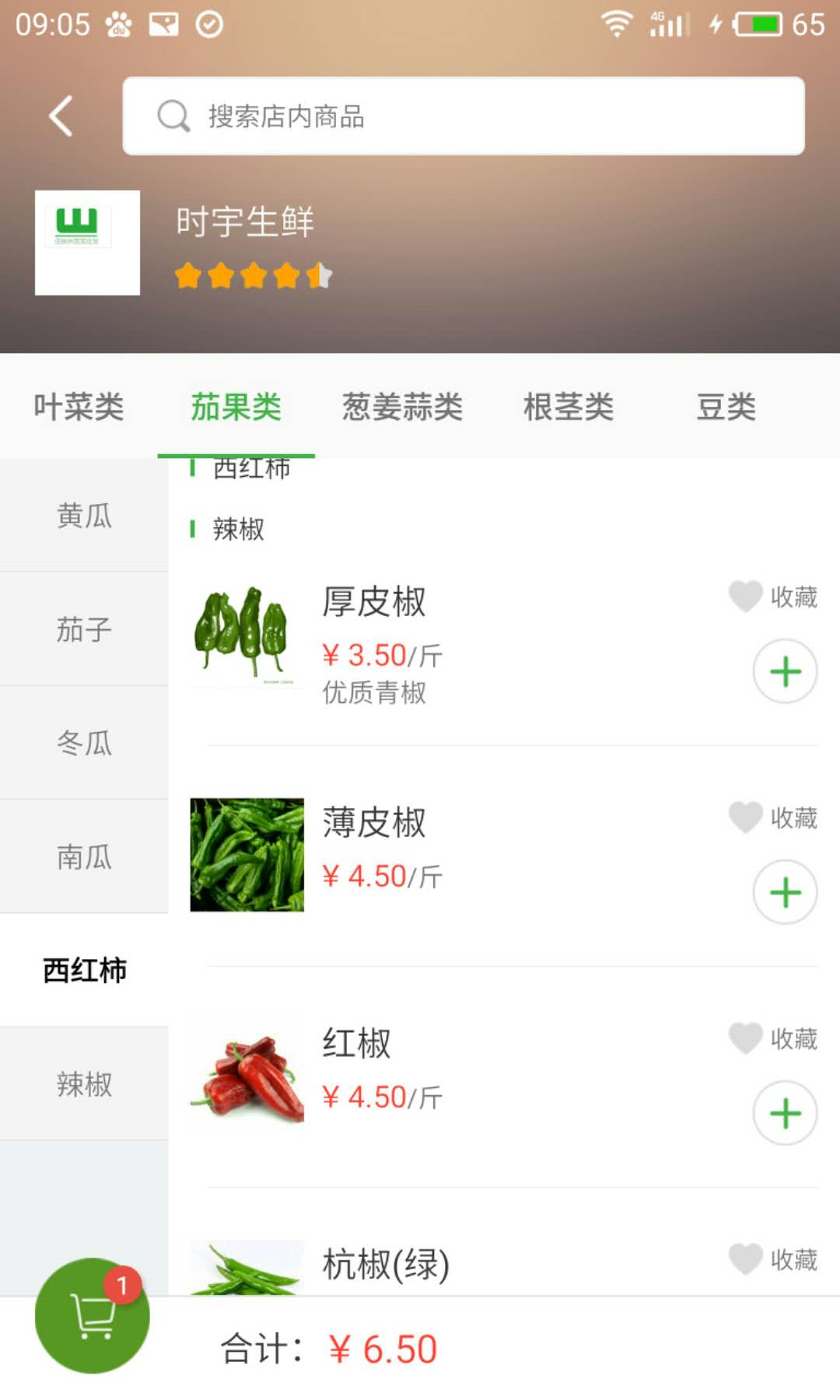Favorite the 厚皮椒 item

(773, 597)
